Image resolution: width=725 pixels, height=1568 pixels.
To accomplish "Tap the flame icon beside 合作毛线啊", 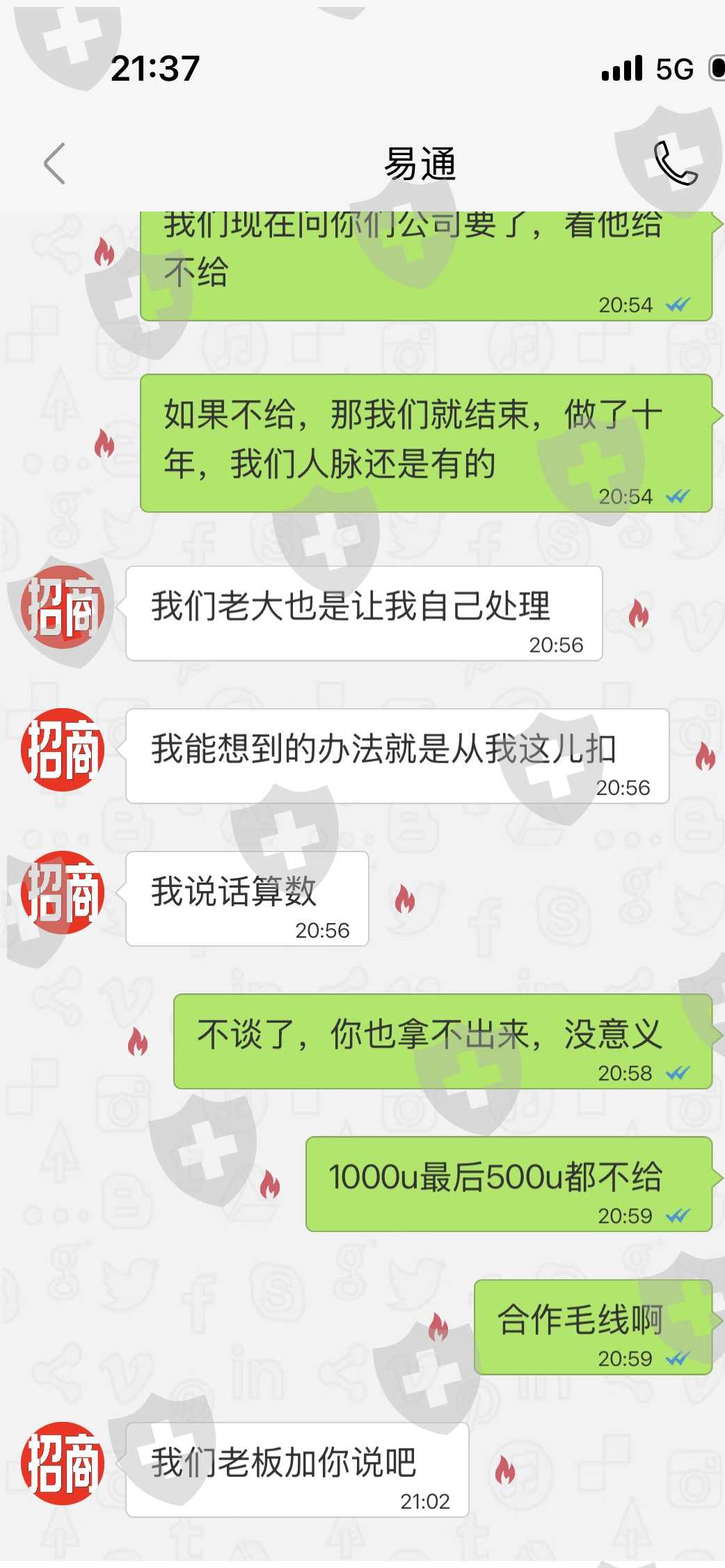I will [x=438, y=1326].
